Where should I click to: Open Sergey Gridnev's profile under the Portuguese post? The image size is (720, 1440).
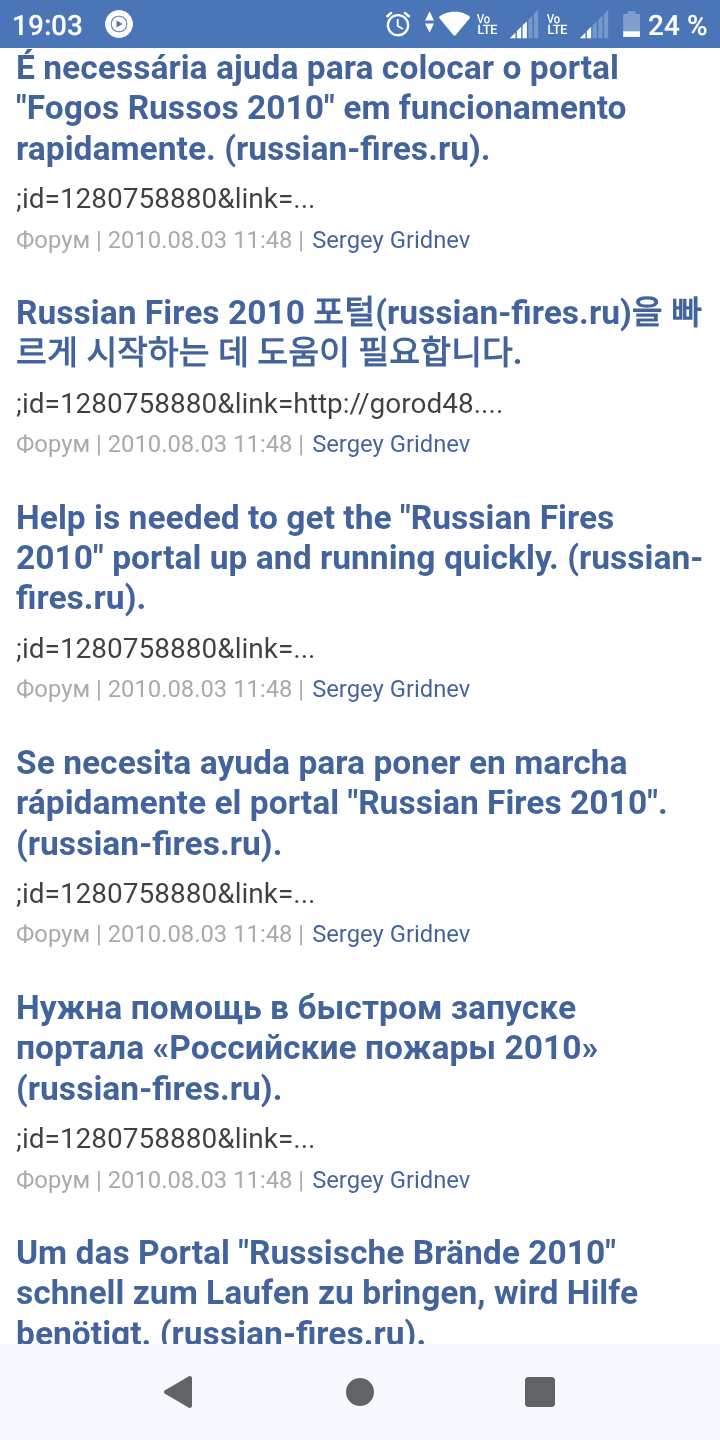[x=391, y=240]
